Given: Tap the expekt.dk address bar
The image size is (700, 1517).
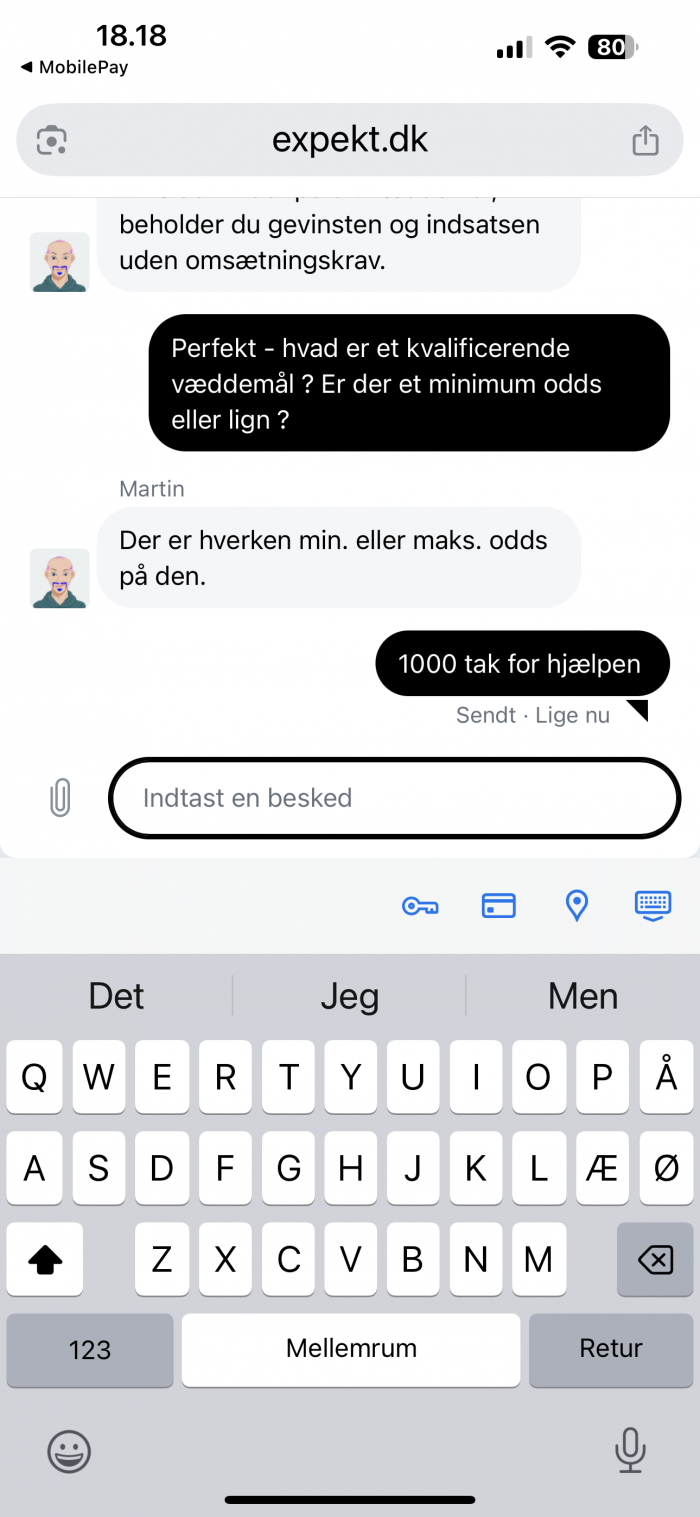Looking at the screenshot, I should pos(349,141).
